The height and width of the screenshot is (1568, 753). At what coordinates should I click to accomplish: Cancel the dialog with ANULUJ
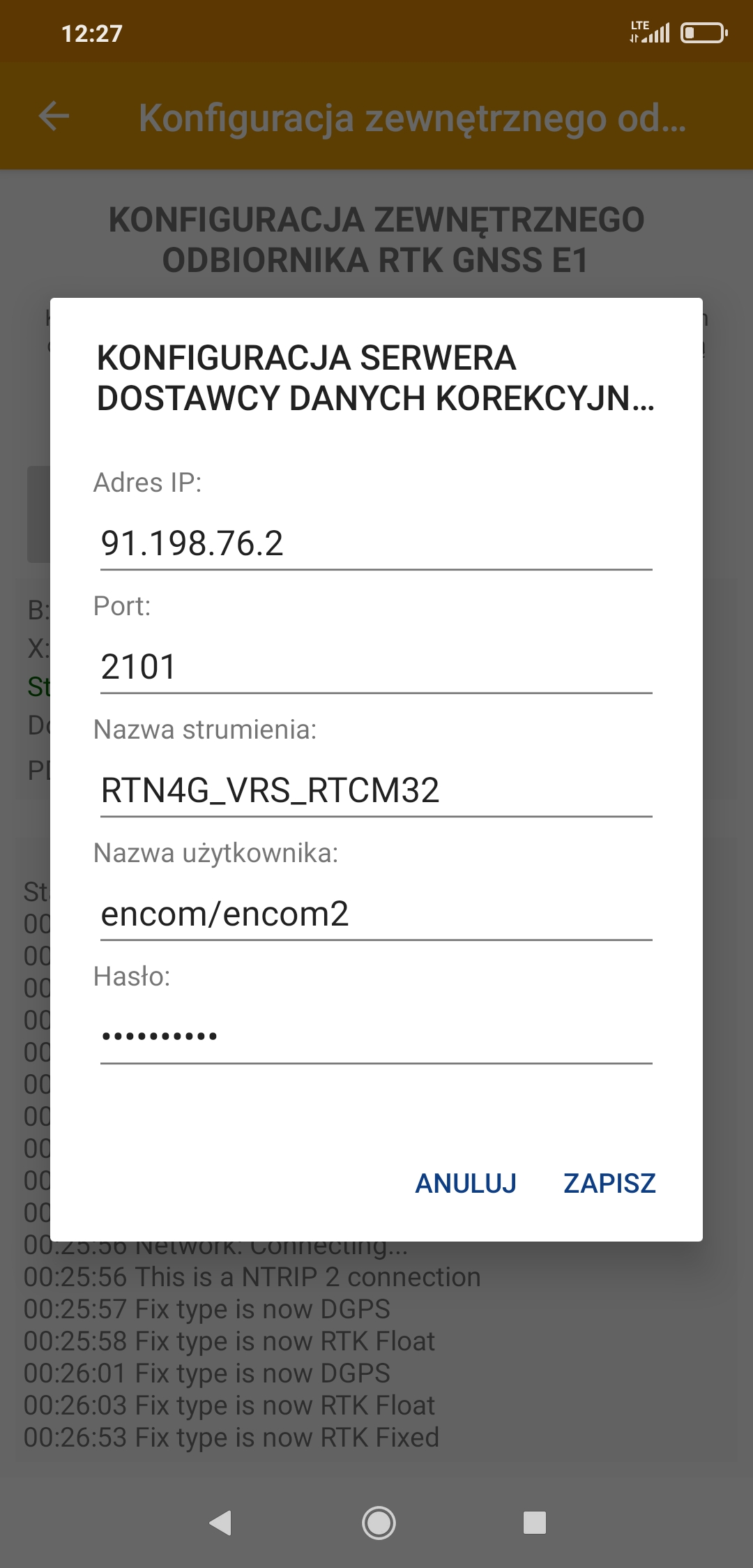466,1183
